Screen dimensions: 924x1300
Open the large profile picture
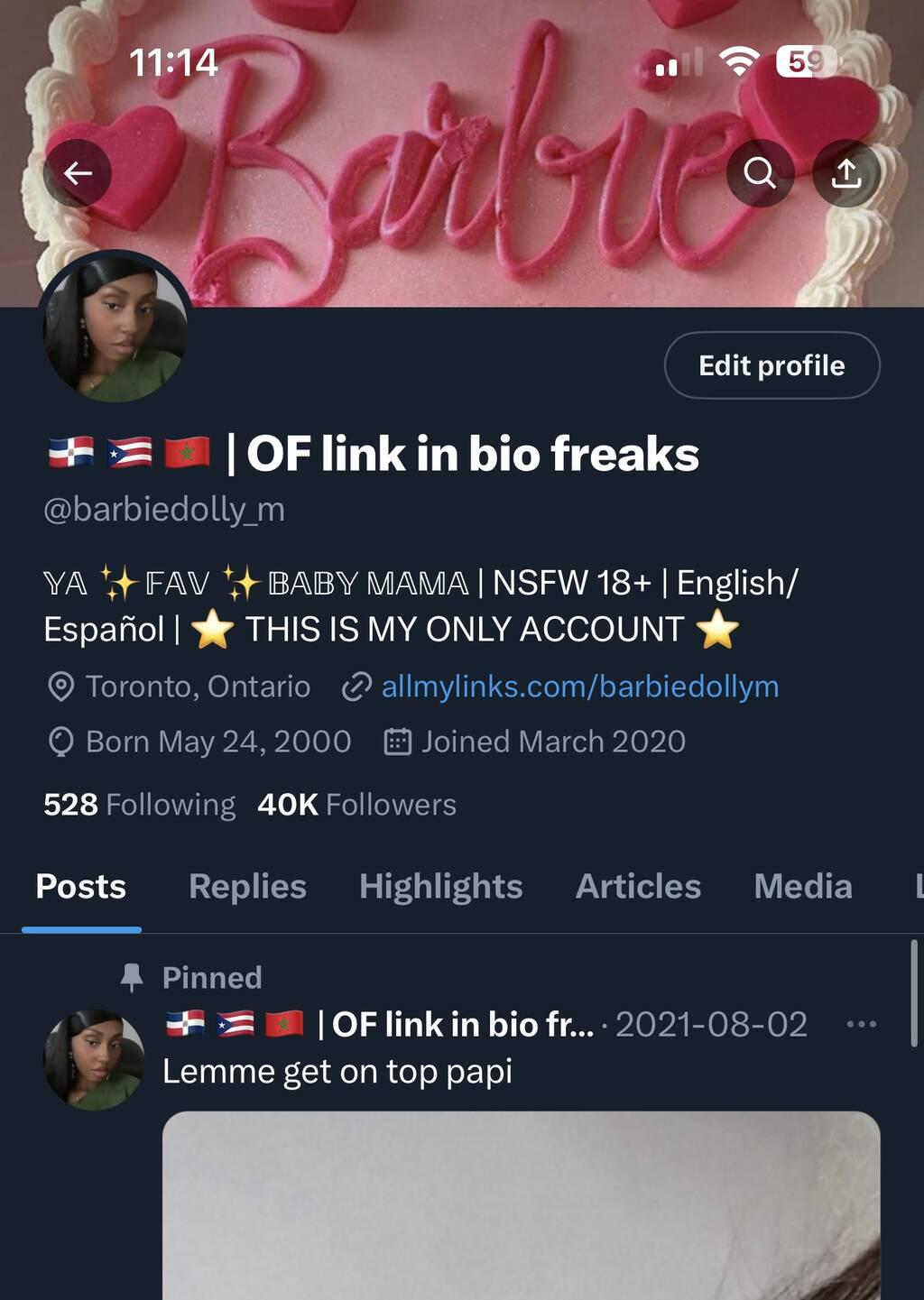coord(115,327)
